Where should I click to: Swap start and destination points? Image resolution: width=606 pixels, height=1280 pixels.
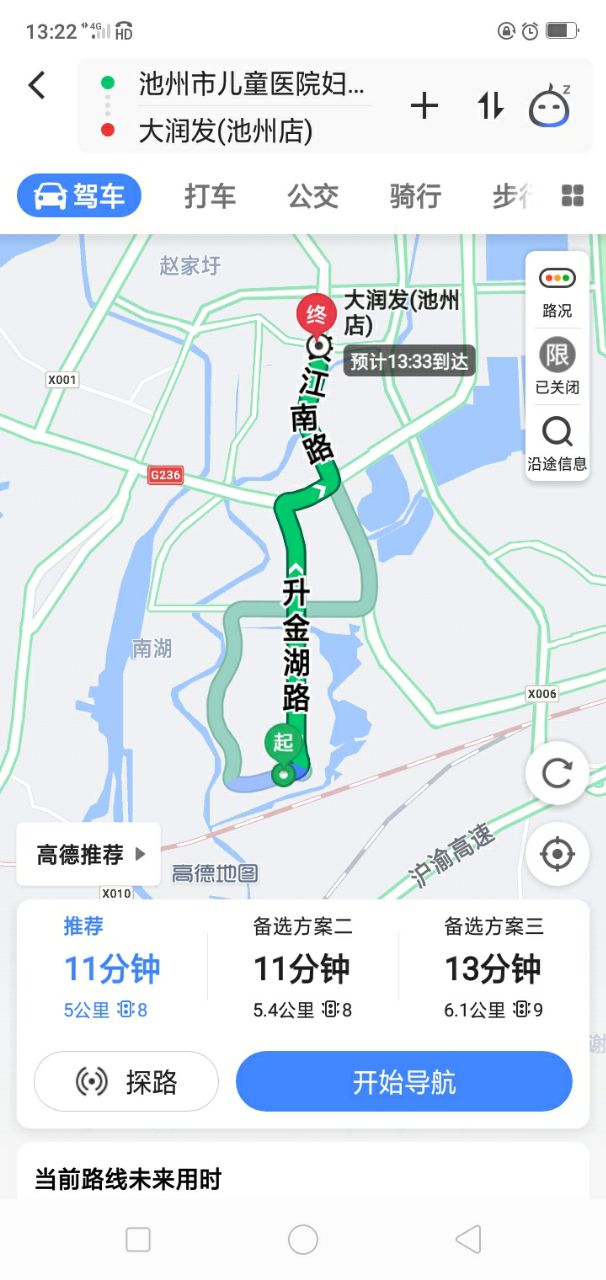(x=490, y=106)
